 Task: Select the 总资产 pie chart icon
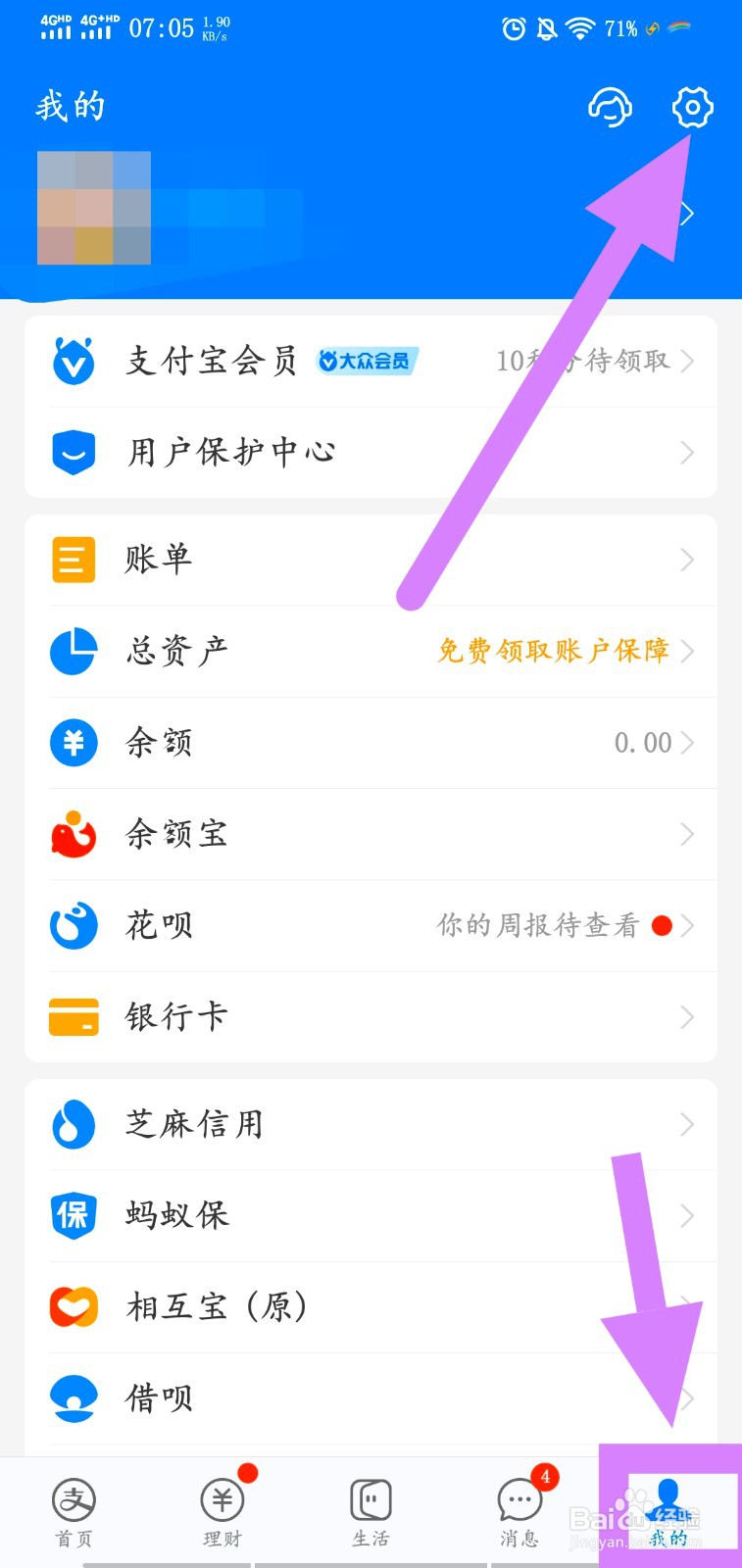click(73, 651)
